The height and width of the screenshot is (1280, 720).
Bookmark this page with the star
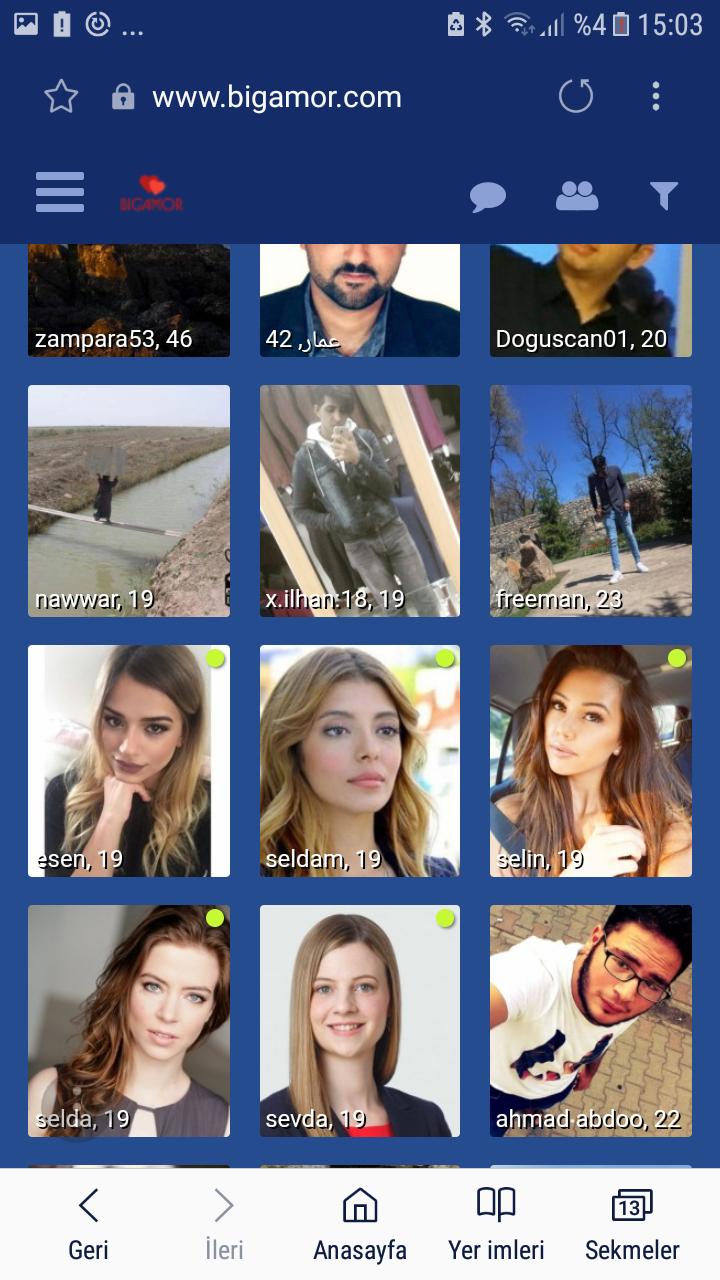[61, 97]
